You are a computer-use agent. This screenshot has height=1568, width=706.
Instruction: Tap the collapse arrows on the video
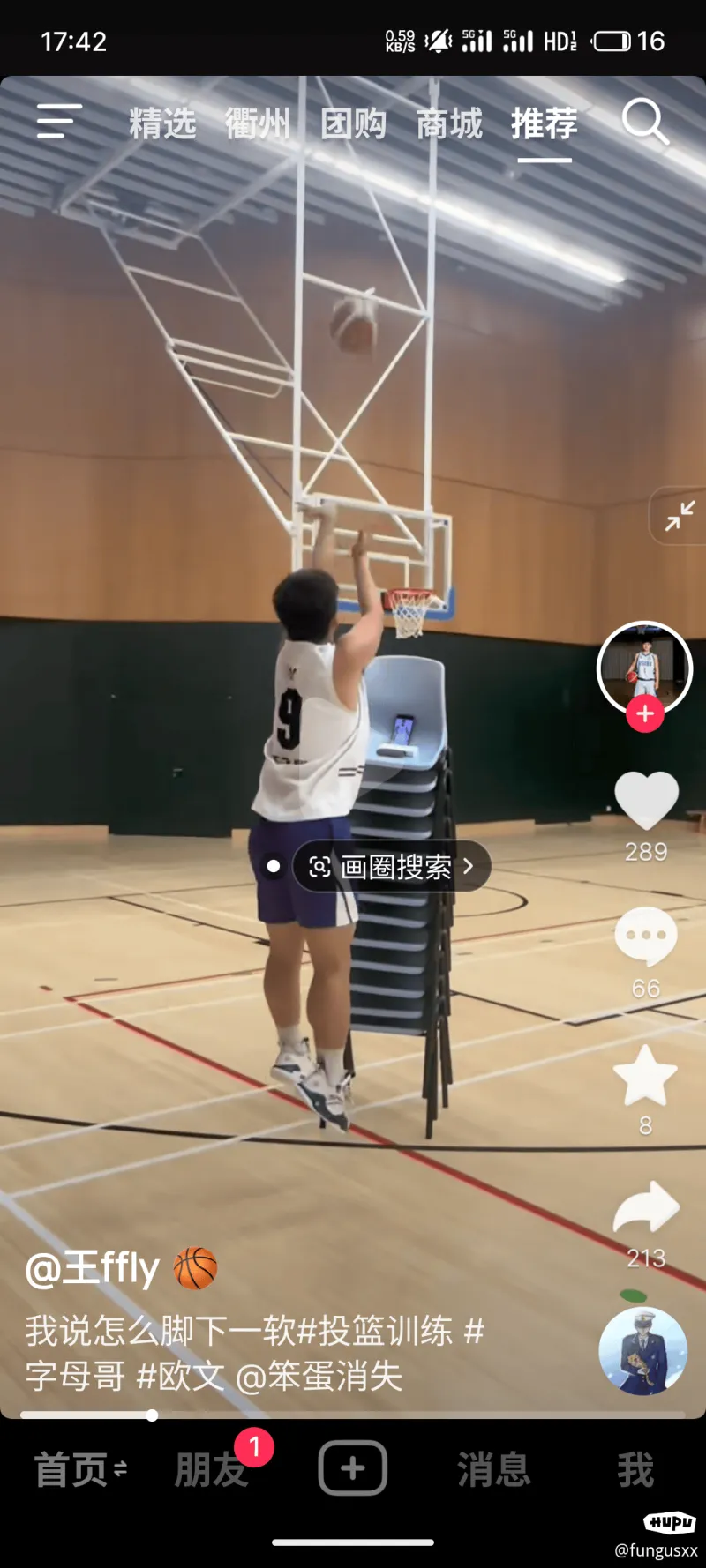680,516
